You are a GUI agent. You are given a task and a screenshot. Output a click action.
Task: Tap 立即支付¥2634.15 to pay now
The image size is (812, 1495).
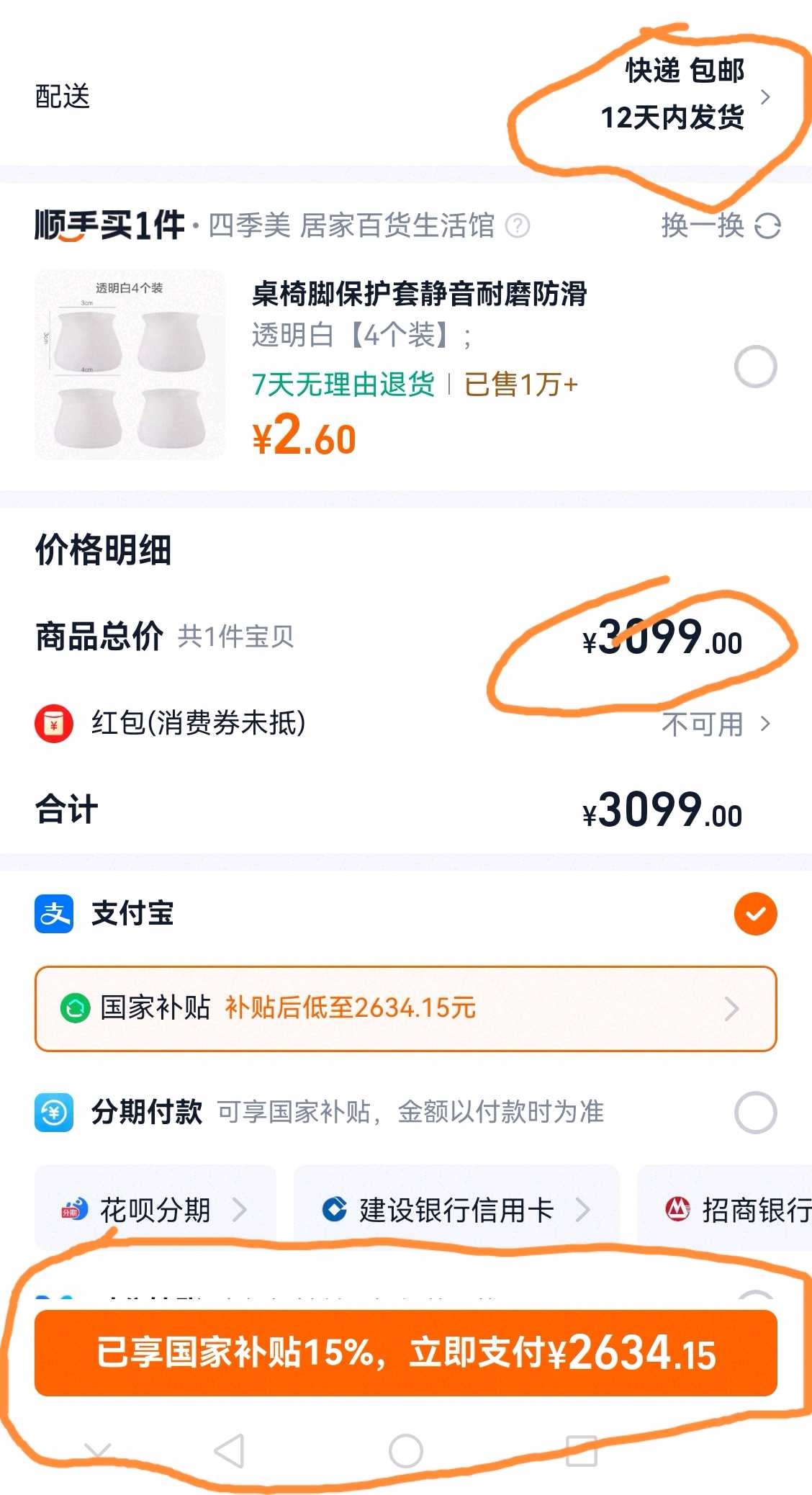point(406,1352)
